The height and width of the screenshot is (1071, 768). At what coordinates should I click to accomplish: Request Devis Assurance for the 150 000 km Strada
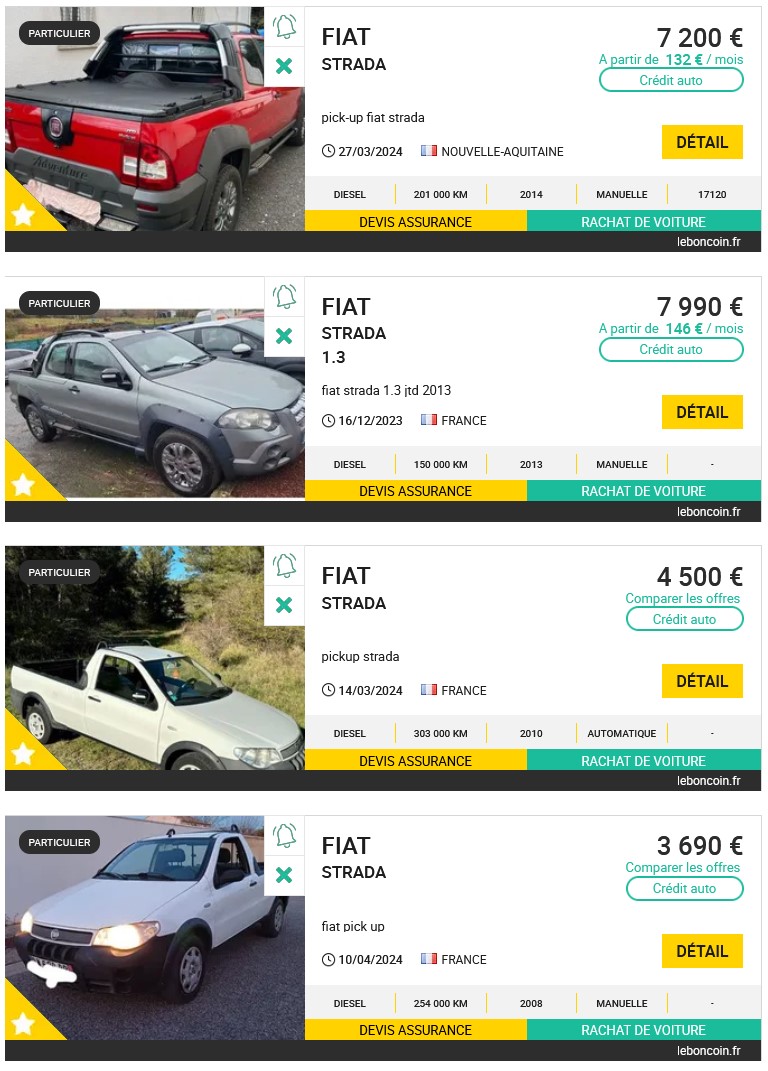pyautogui.click(x=415, y=491)
